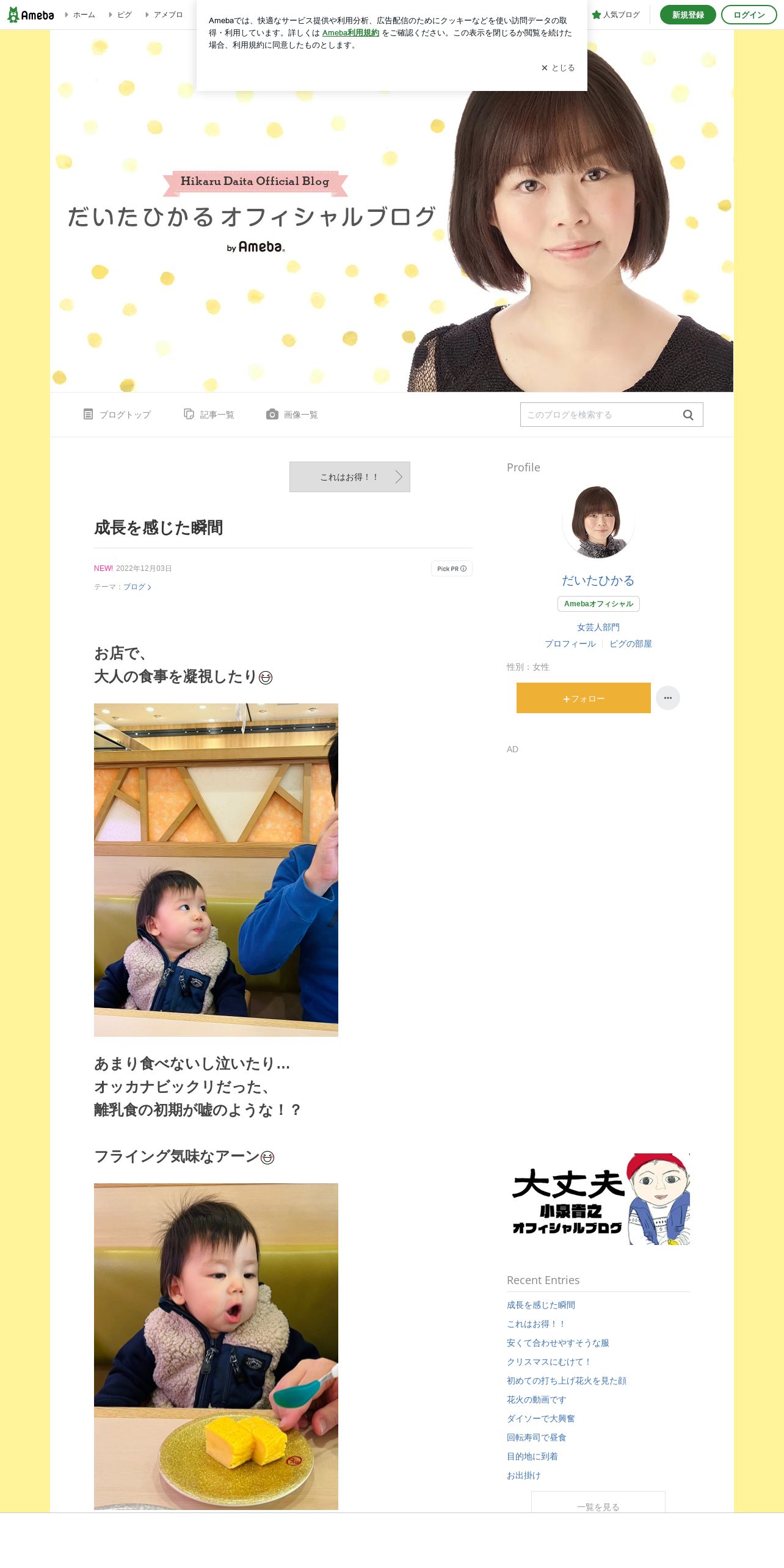Tap the ログイン button
The image size is (784, 1568).
pyautogui.click(x=749, y=15)
